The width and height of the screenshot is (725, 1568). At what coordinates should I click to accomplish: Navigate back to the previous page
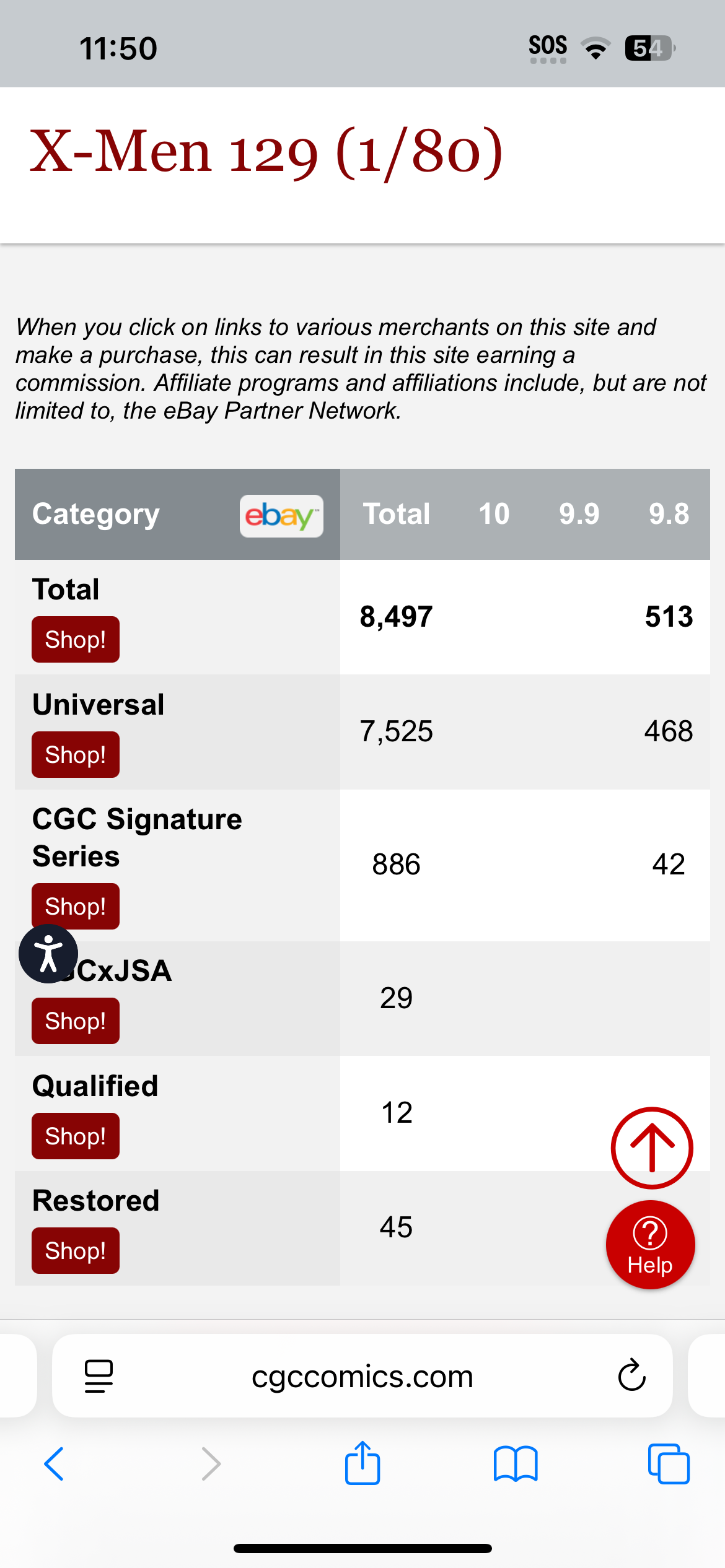(x=55, y=1465)
